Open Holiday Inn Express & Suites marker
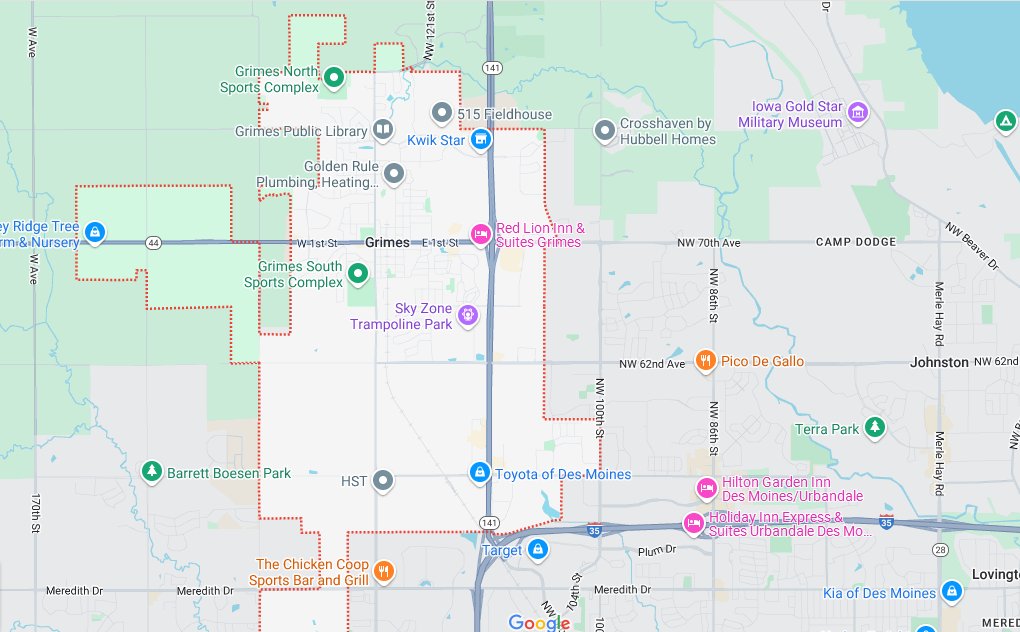Image resolution: width=1020 pixels, height=632 pixels. [x=693, y=523]
